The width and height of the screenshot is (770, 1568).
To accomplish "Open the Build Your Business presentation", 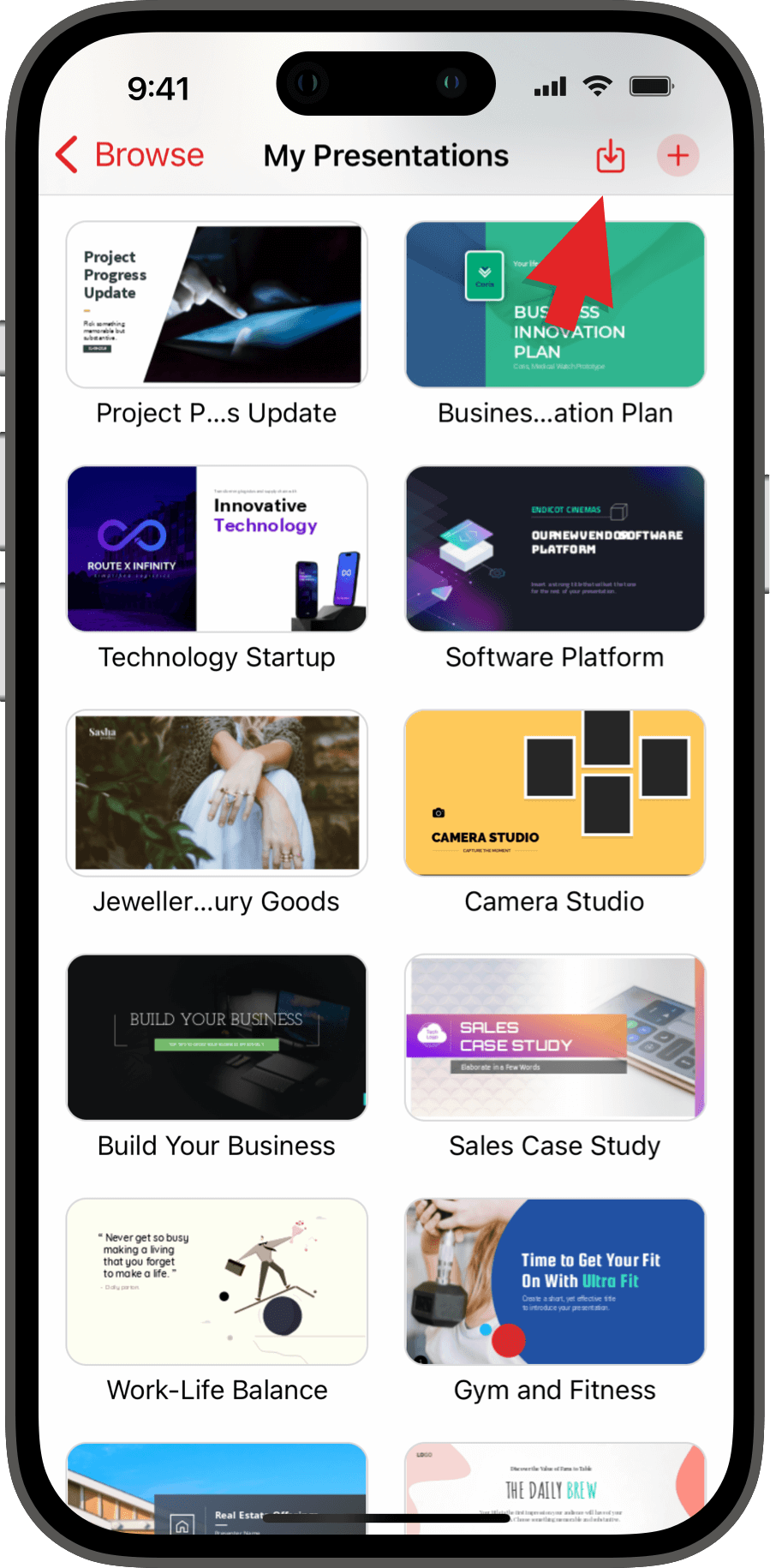I will 217,1038.
